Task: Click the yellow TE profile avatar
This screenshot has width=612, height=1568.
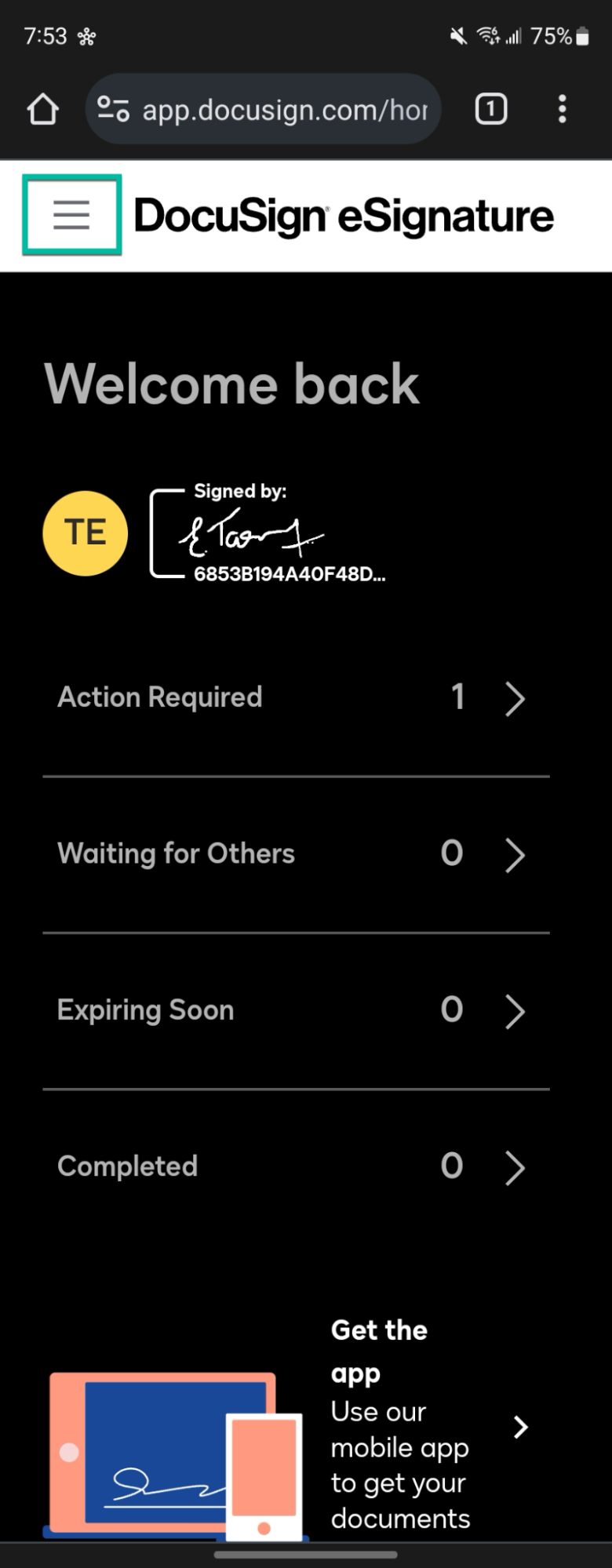Action: pos(85,532)
